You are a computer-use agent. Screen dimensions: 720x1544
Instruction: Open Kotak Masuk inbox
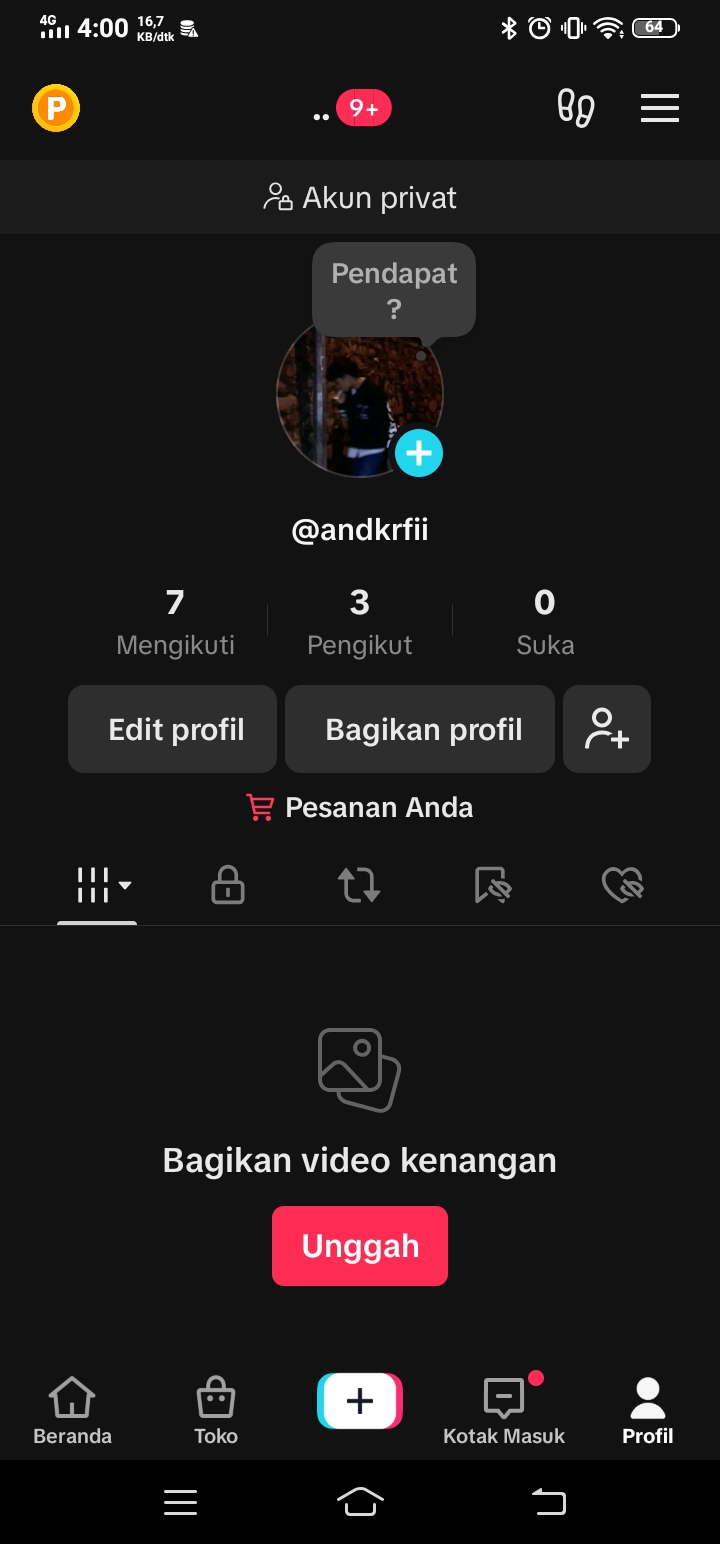504,1410
